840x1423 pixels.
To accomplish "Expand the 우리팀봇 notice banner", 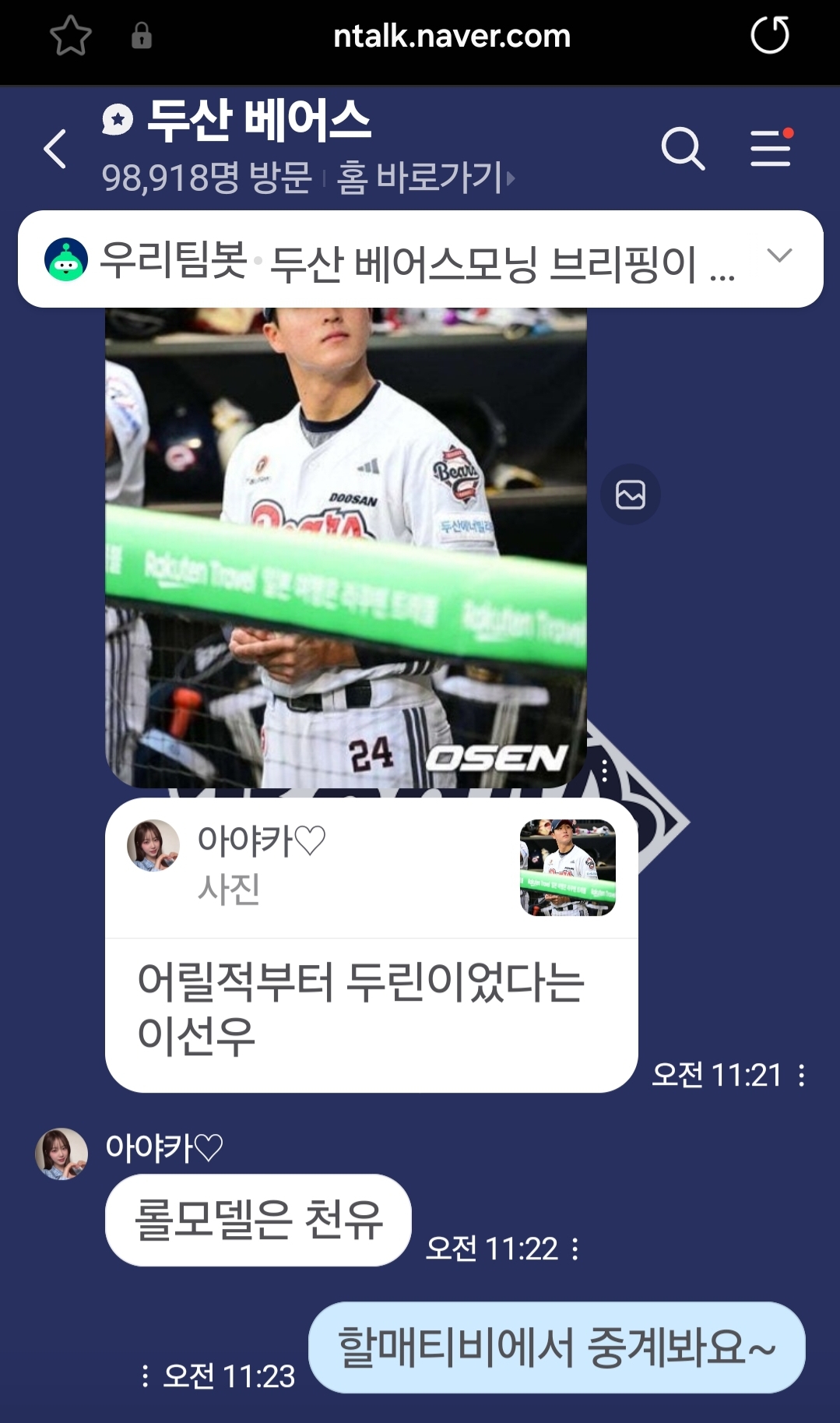I will coord(779,255).
